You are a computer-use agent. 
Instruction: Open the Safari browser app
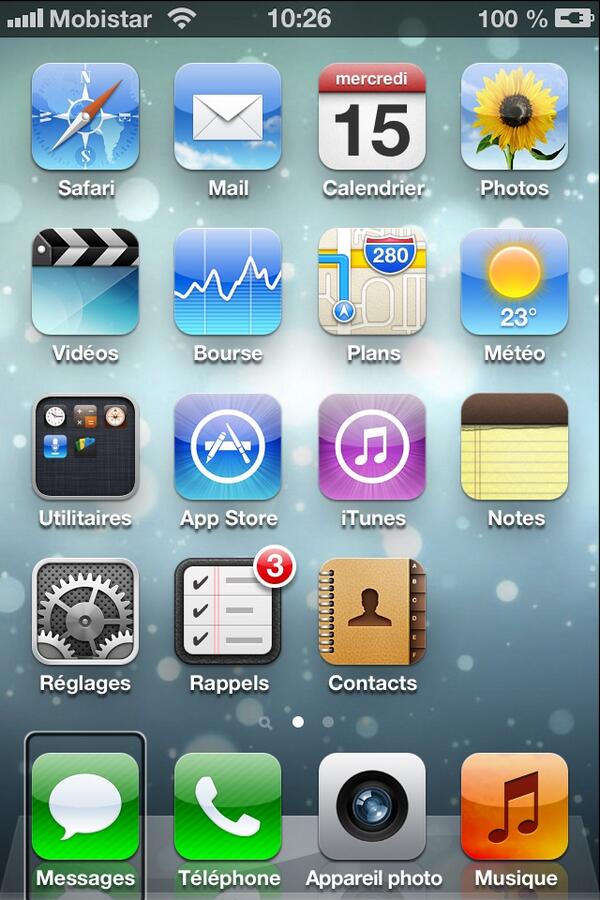coord(85,117)
